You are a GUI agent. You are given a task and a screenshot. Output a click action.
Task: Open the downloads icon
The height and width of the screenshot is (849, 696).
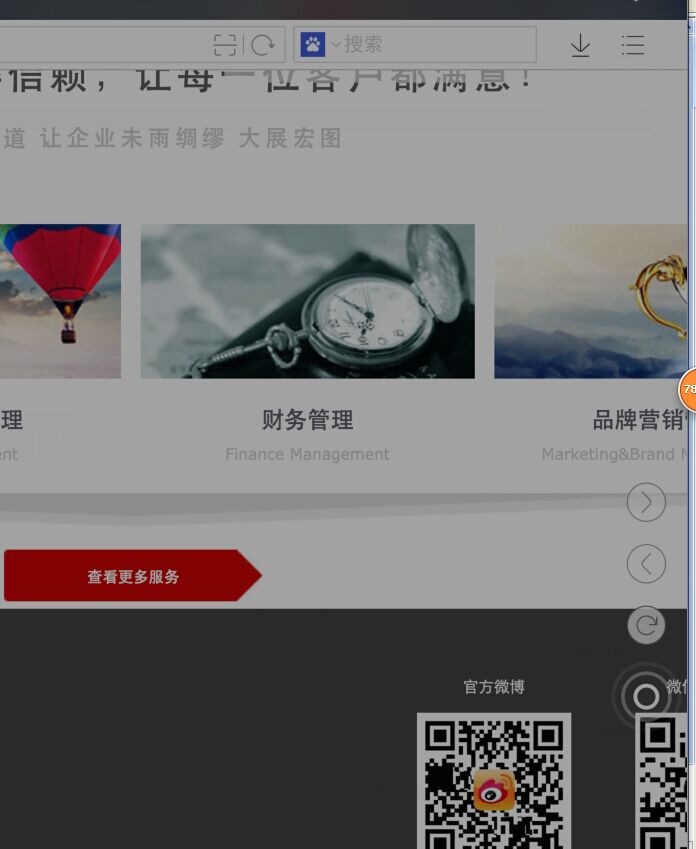coord(580,45)
